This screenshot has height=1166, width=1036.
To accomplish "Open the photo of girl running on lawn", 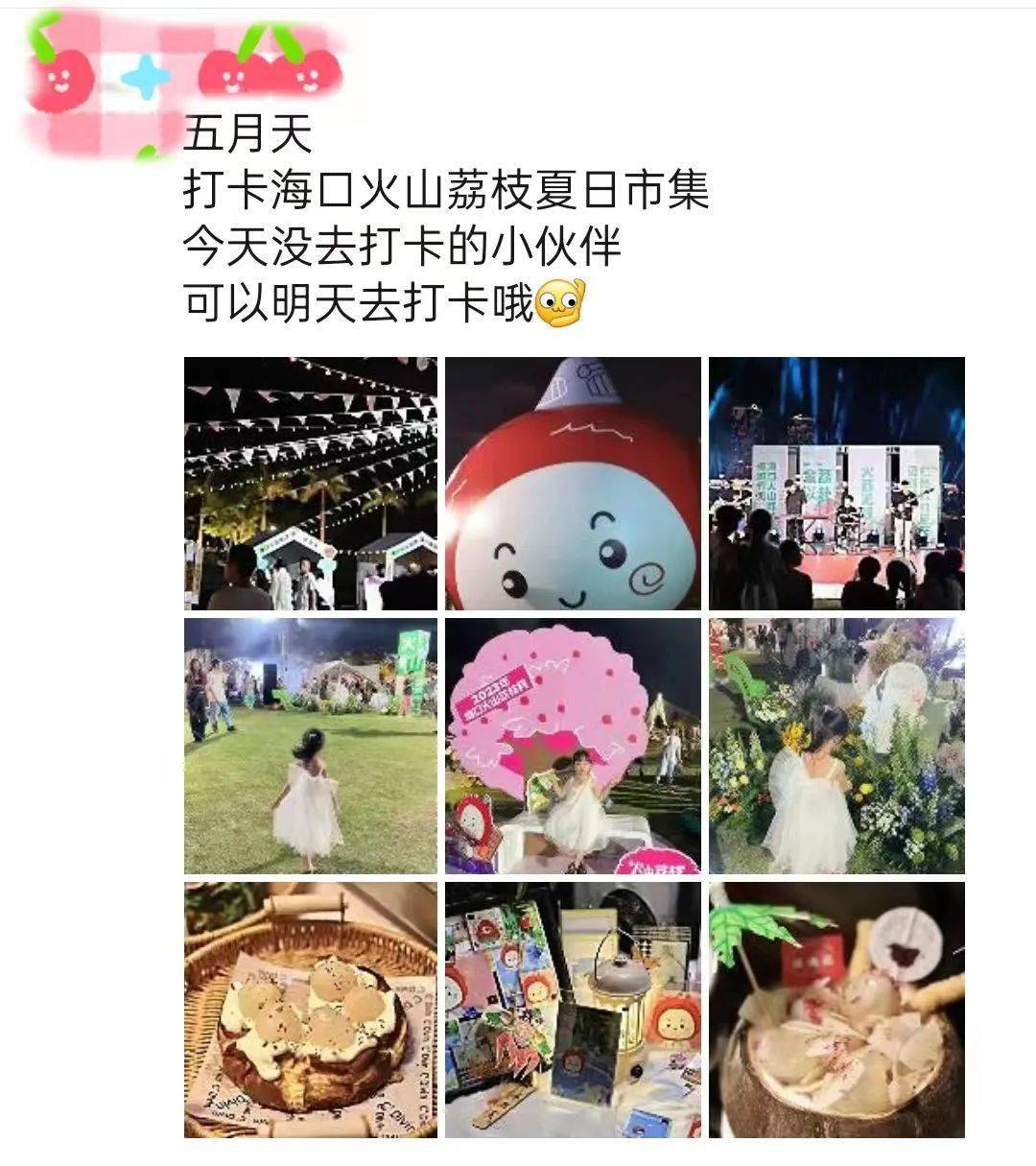I will click(x=310, y=746).
